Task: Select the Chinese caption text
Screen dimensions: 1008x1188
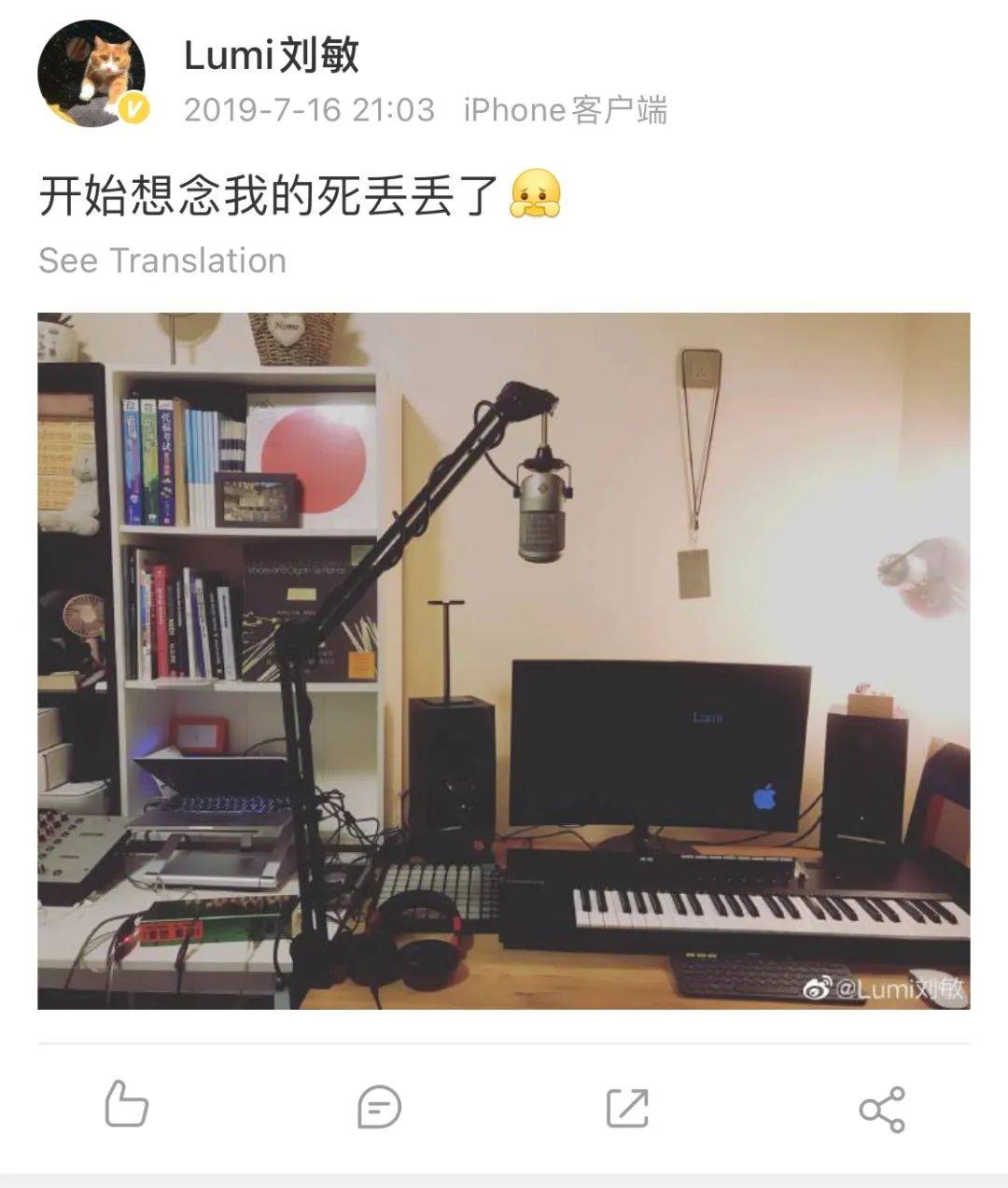Action: pyautogui.click(x=261, y=193)
